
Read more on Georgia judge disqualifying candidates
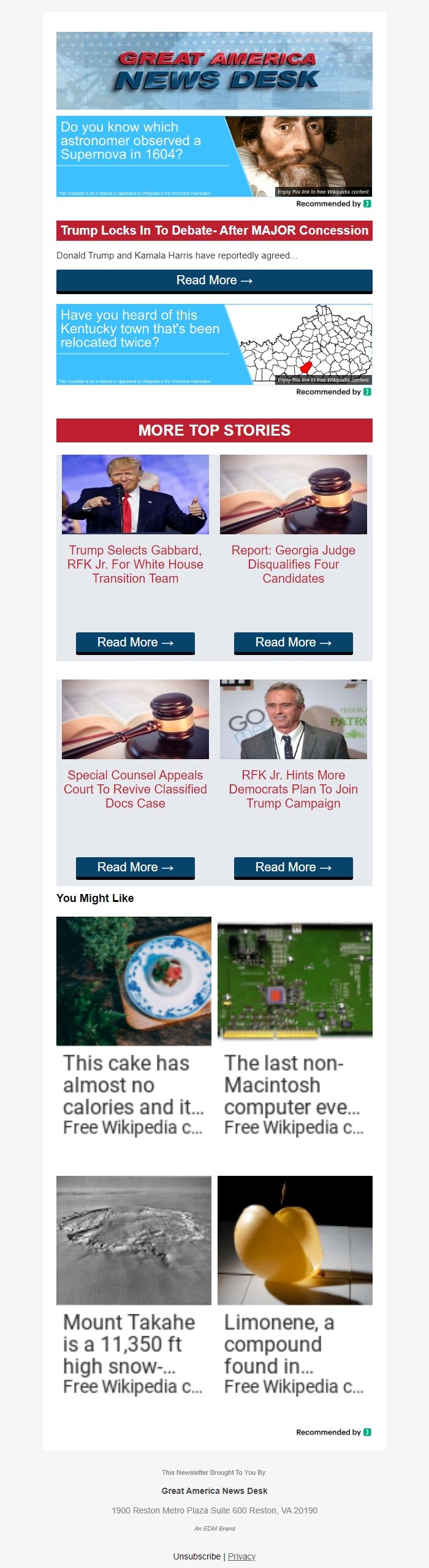tap(293, 643)
